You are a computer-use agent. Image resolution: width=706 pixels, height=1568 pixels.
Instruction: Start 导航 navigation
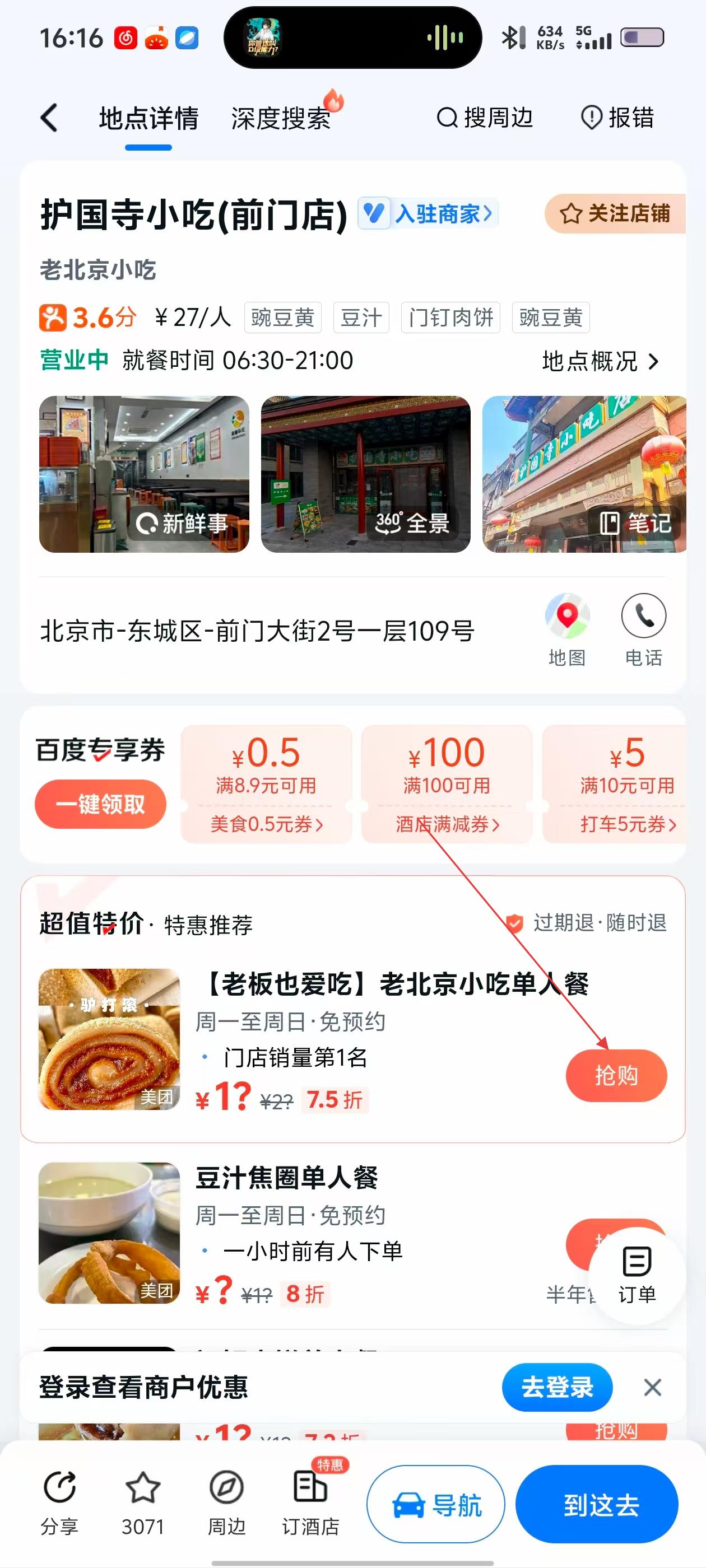(435, 1504)
